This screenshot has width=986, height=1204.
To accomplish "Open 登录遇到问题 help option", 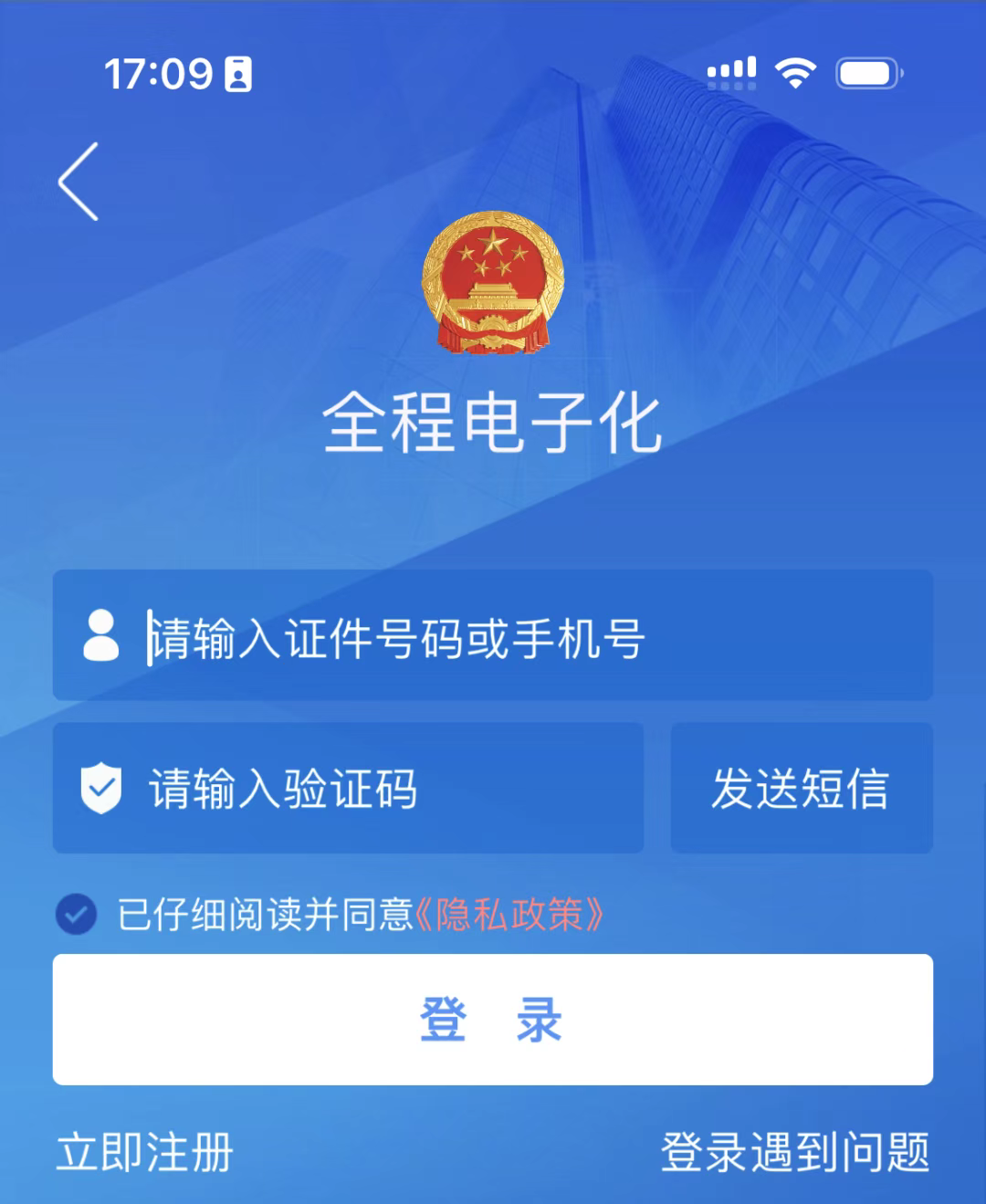I will 796,1150.
